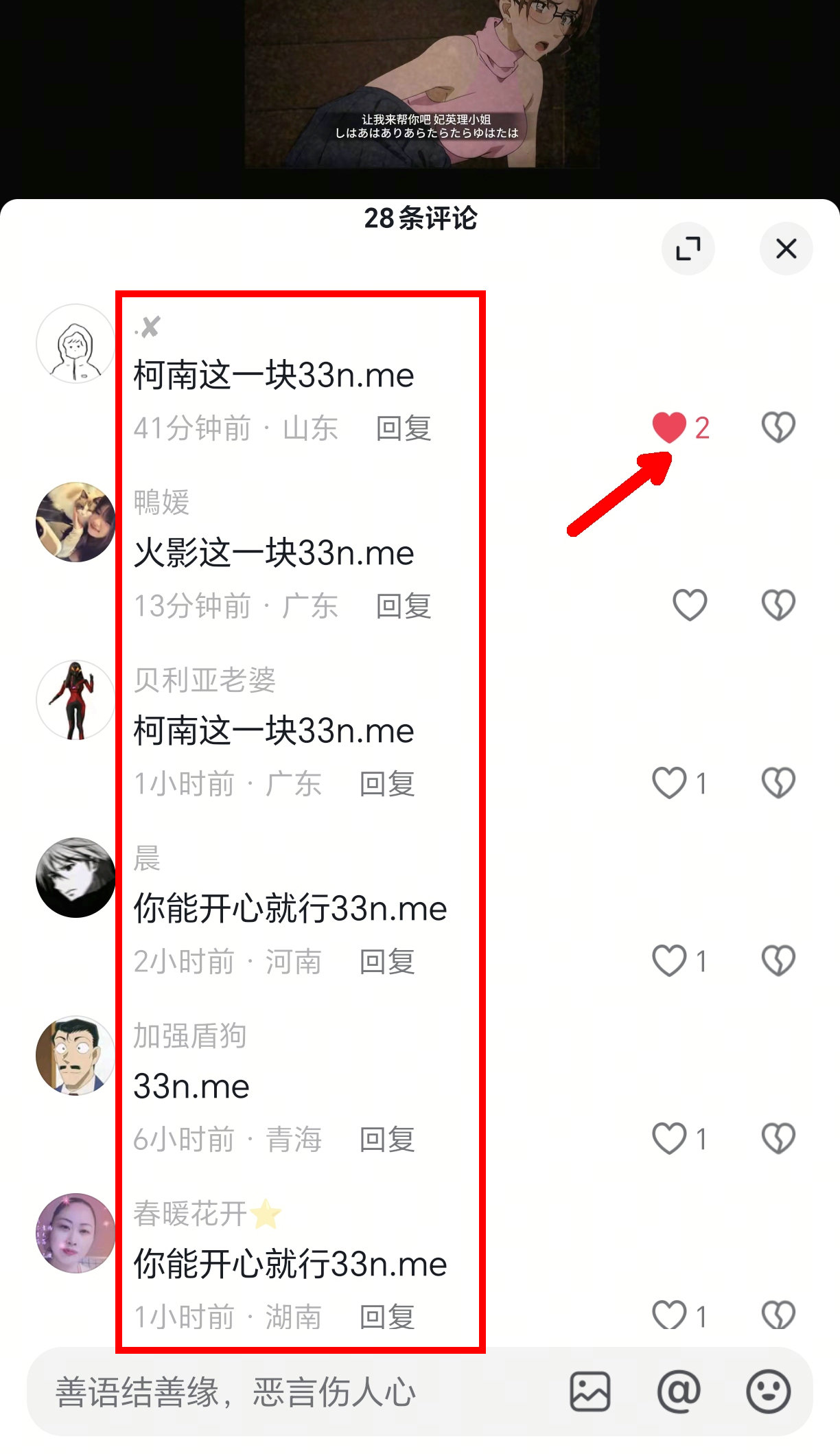View 加强盾狗's profile picture
The image size is (840, 1454).
[x=75, y=1055]
